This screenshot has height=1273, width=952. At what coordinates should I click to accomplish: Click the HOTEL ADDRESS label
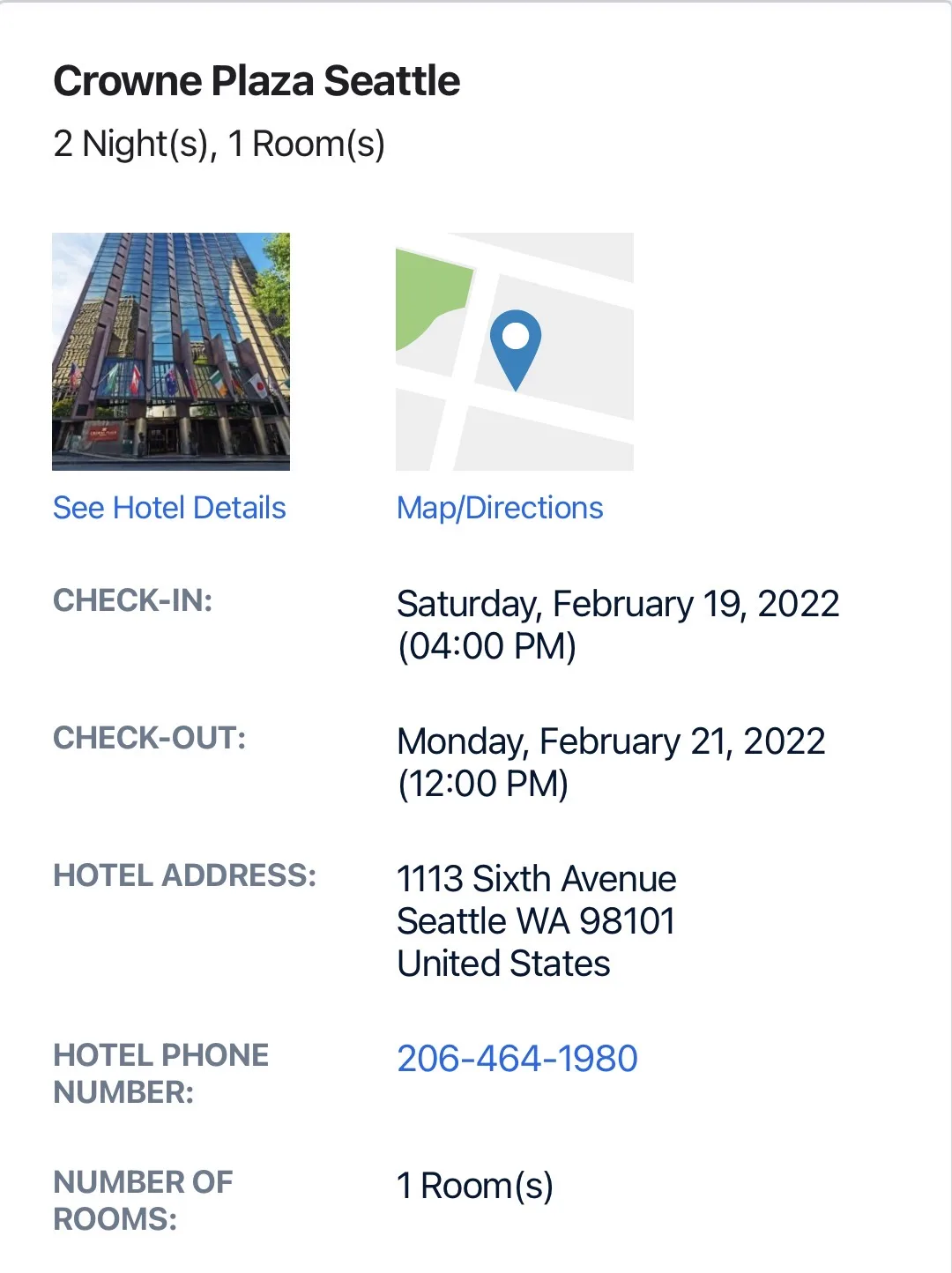[x=186, y=875]
